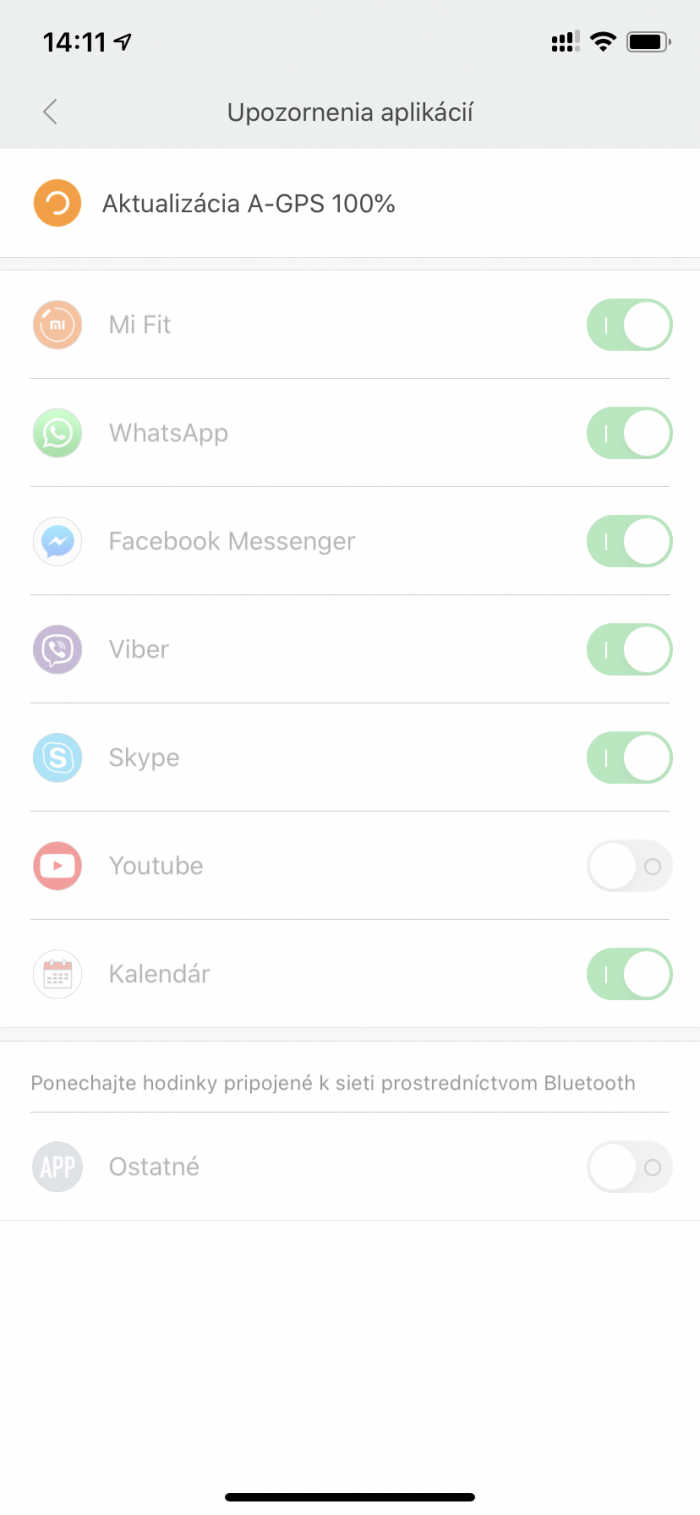Enable Youtube notifications switch
The width and height of the screenshot is (700, 1515).
629,866
